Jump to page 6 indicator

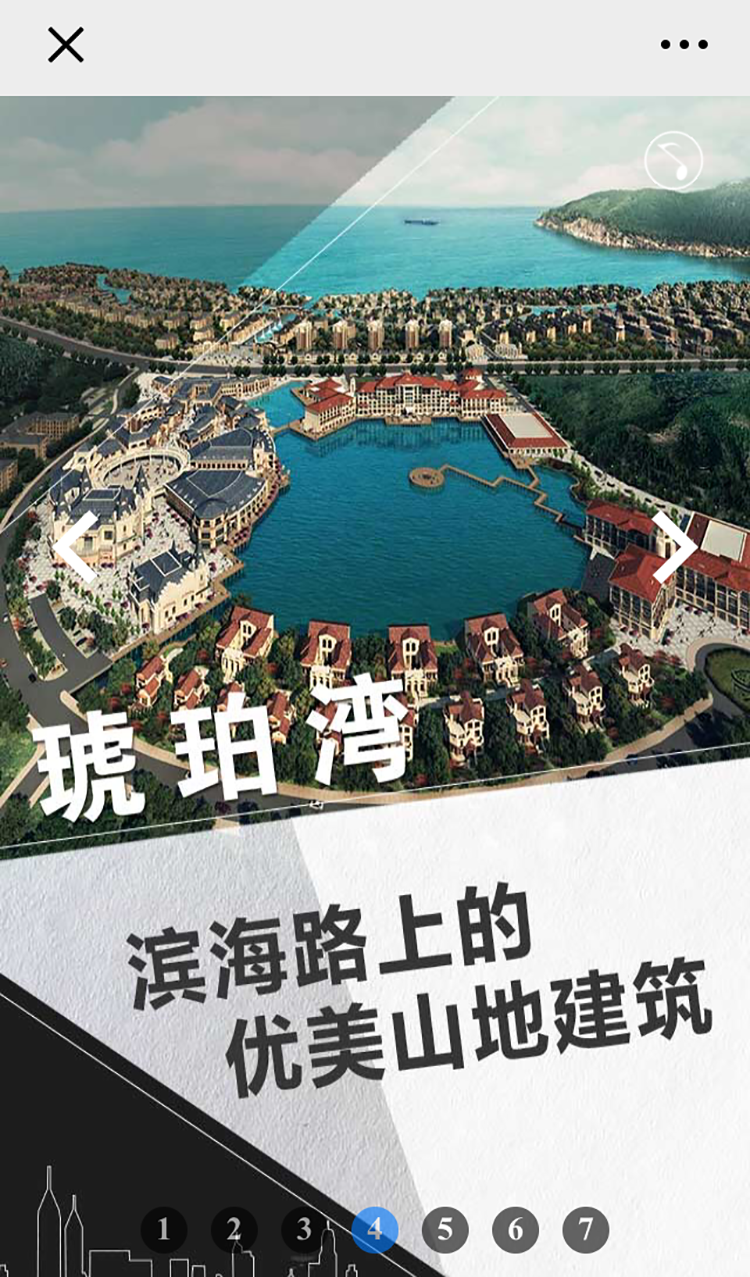tap(515, 1230)
